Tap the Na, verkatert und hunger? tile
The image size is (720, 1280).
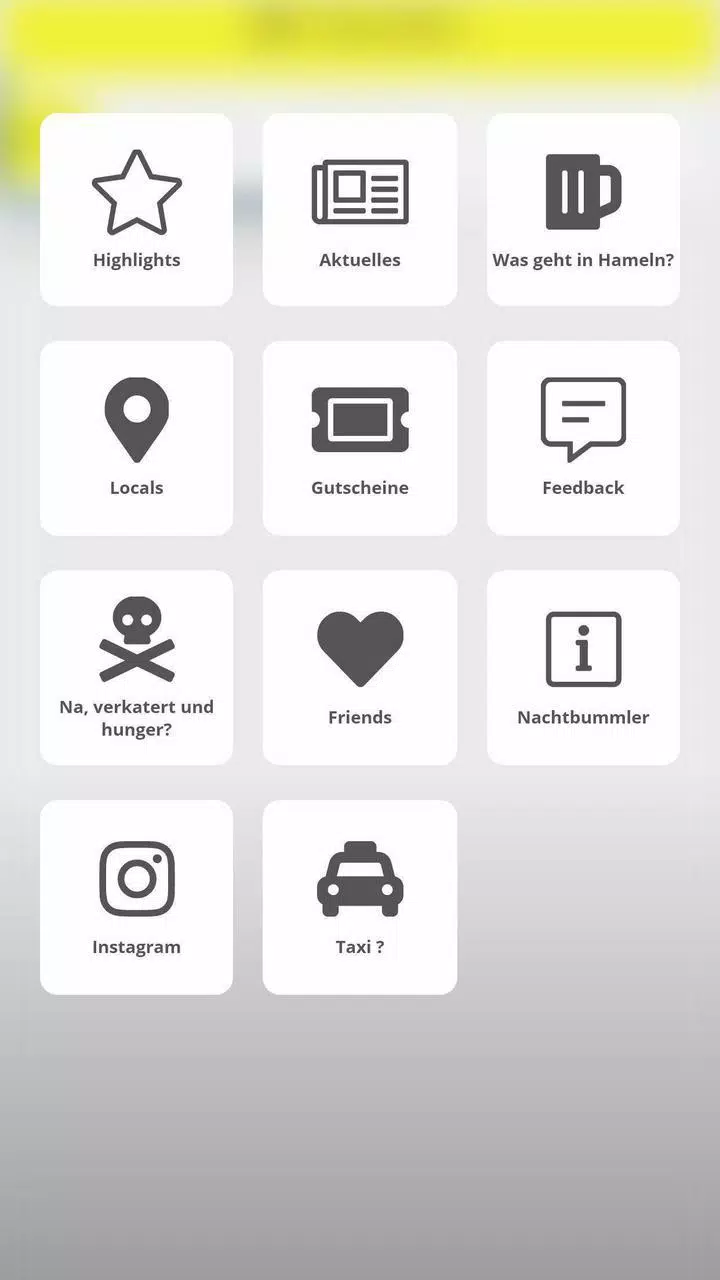pyautogui.click(x=136, y=668)
